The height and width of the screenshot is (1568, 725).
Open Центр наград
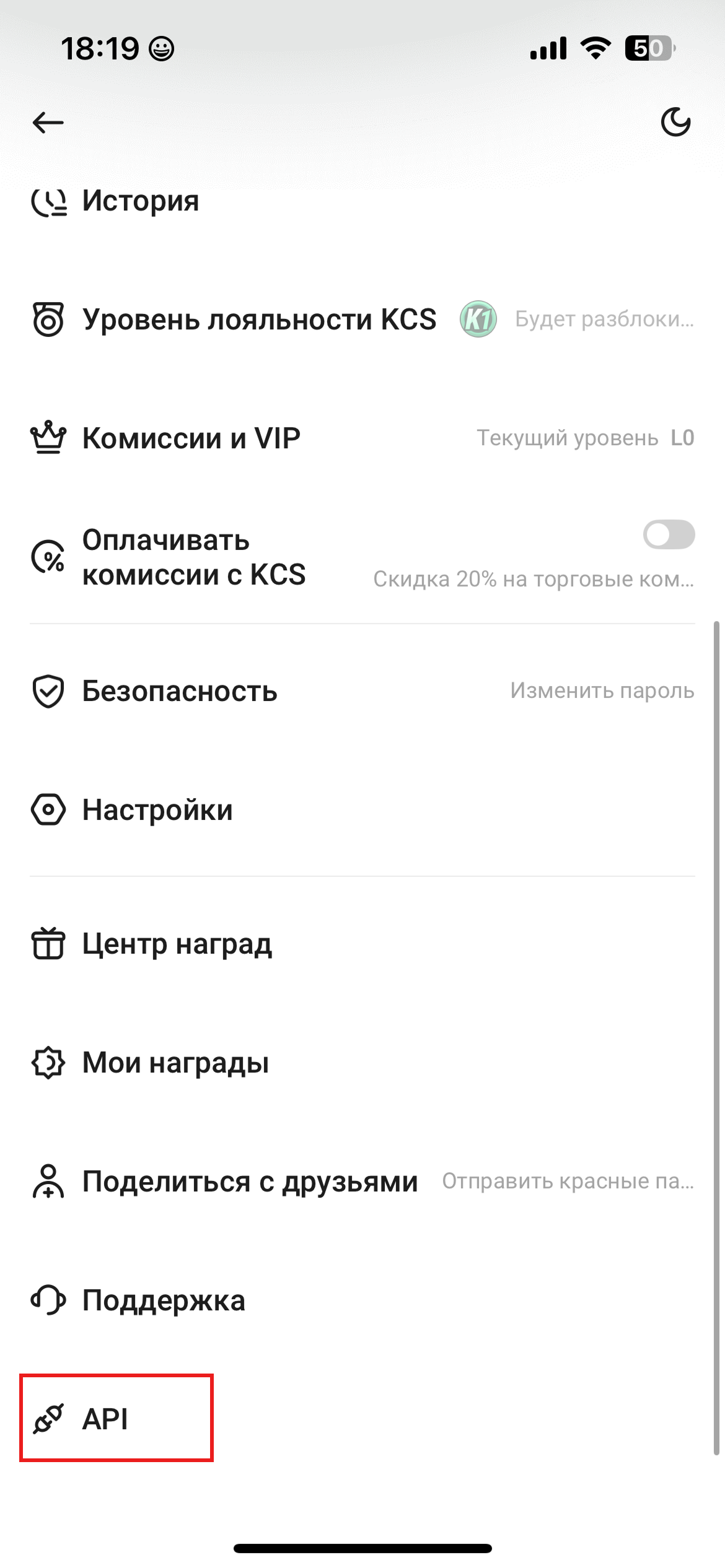(x=177, y=944)
